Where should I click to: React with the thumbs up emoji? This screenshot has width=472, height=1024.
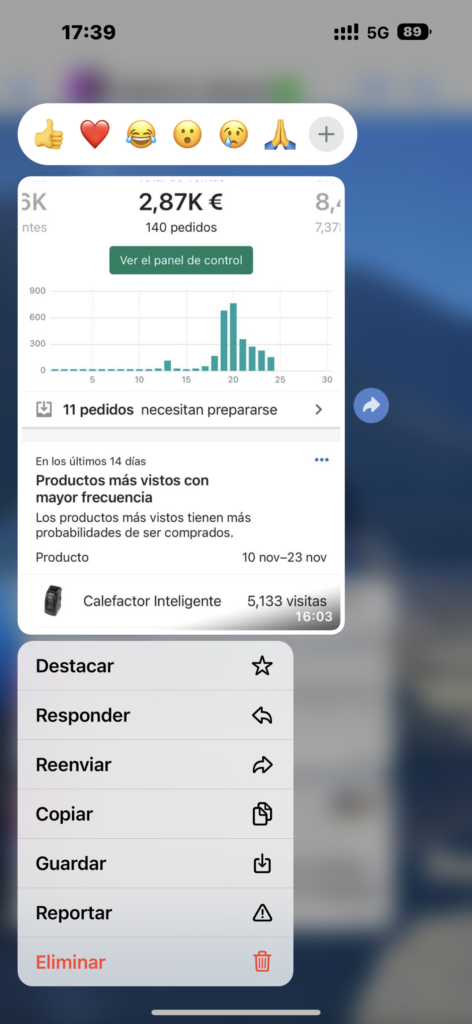(48, 135)
